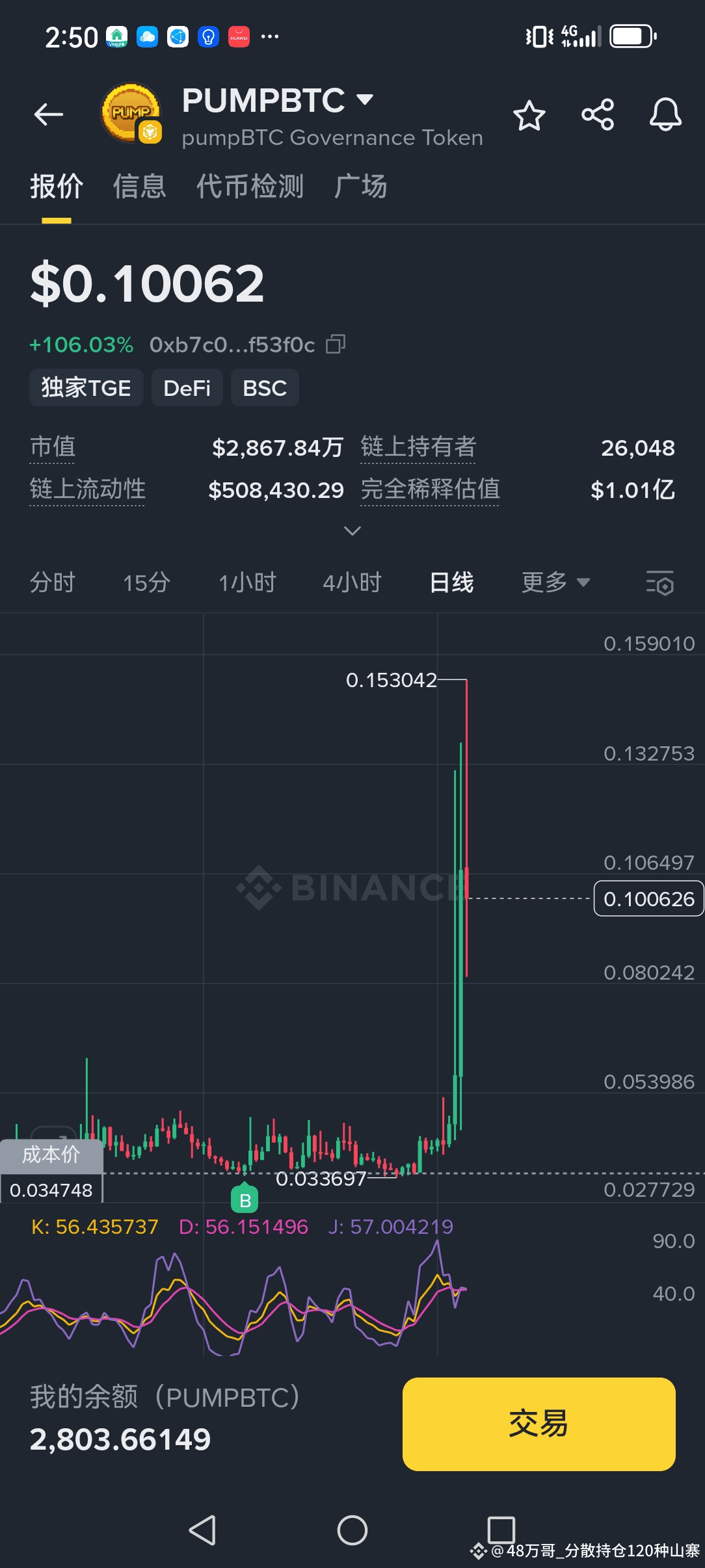Open the price alert bell

665,115
